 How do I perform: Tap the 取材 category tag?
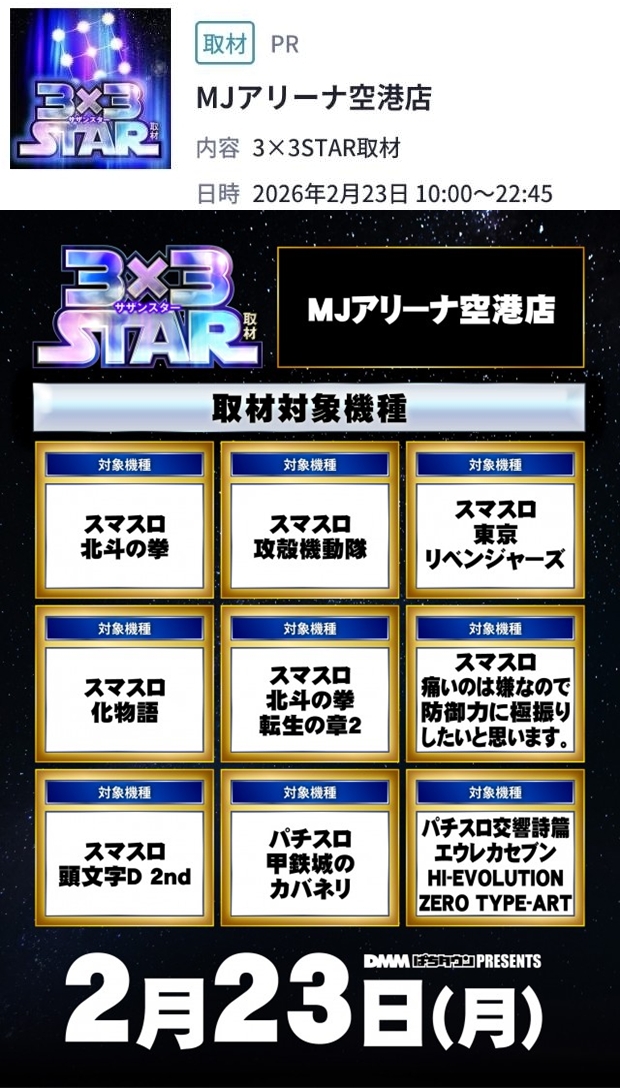[x=224, y=44]
